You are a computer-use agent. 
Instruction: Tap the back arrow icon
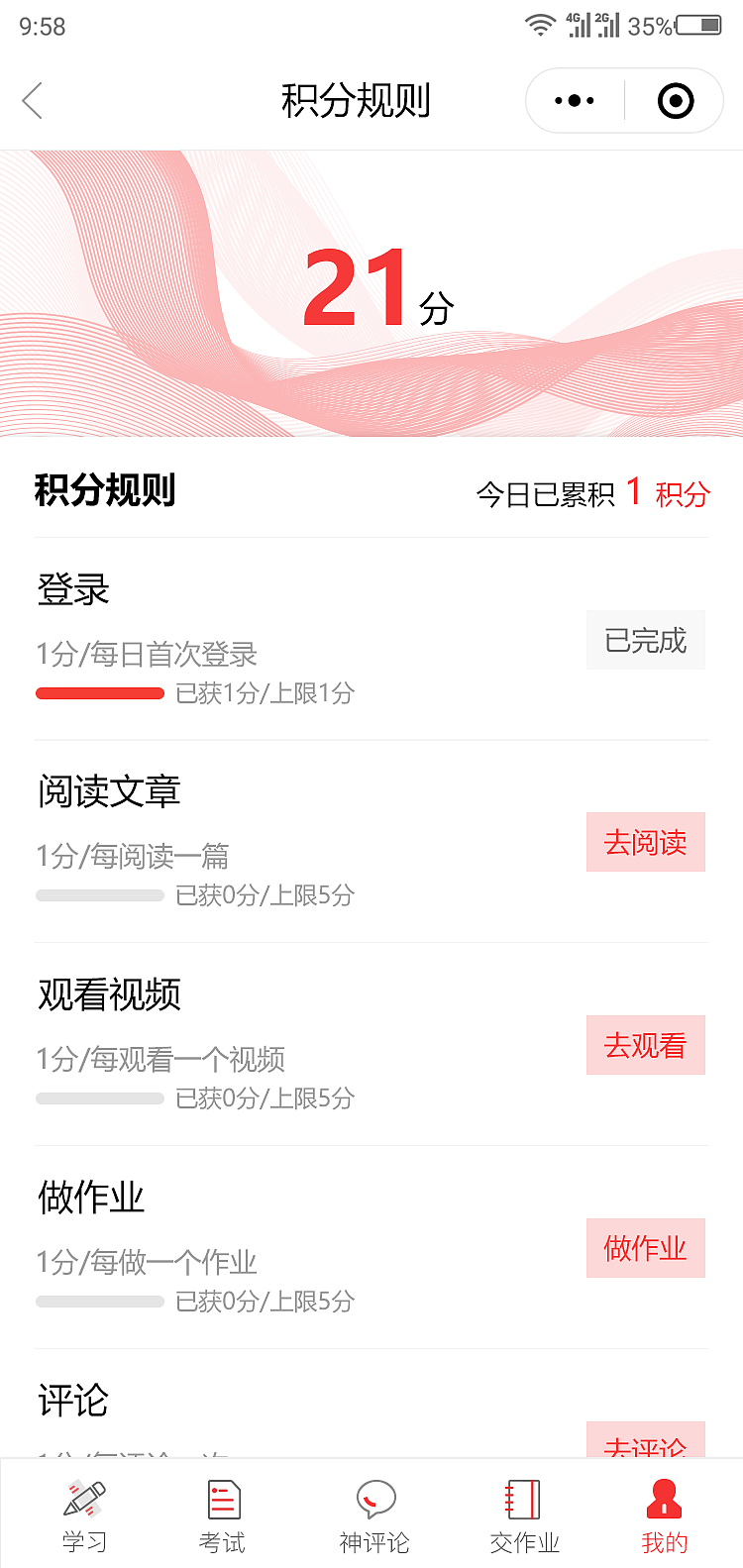(32, 100)
